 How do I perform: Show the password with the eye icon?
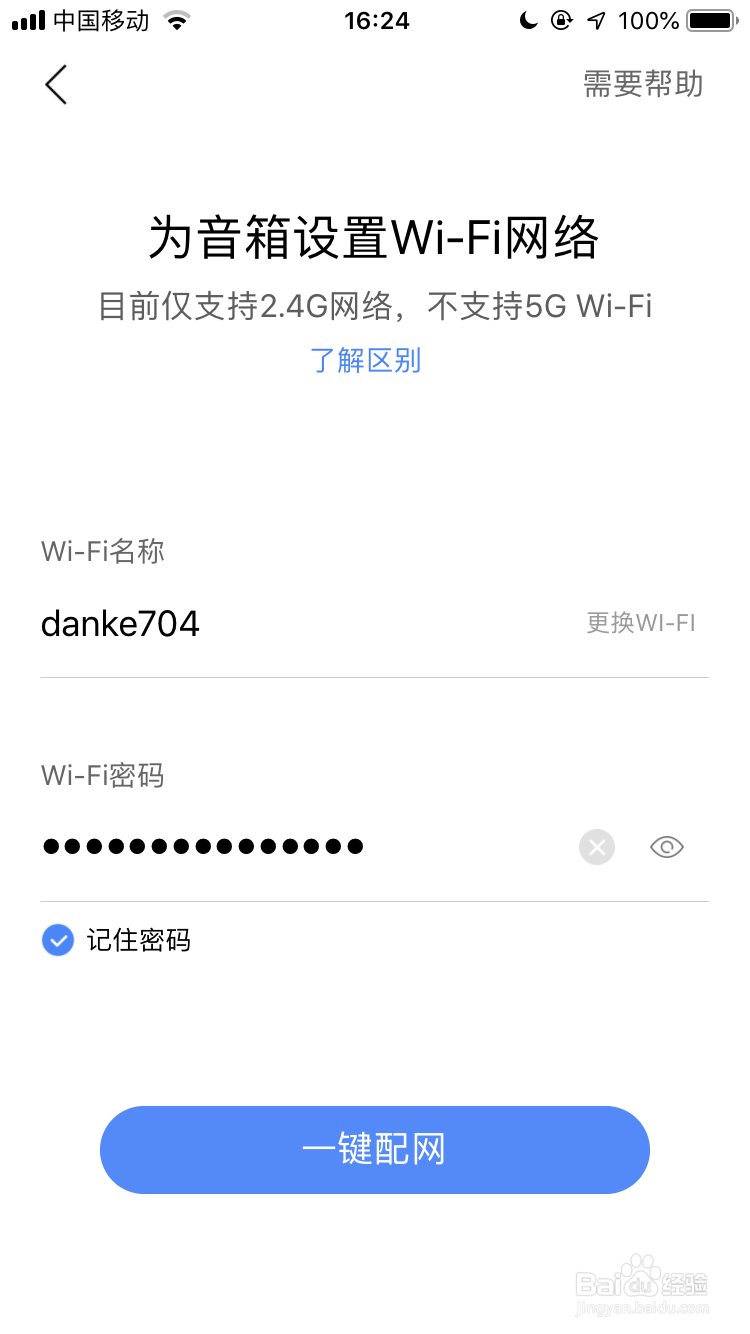pos(666,848)
